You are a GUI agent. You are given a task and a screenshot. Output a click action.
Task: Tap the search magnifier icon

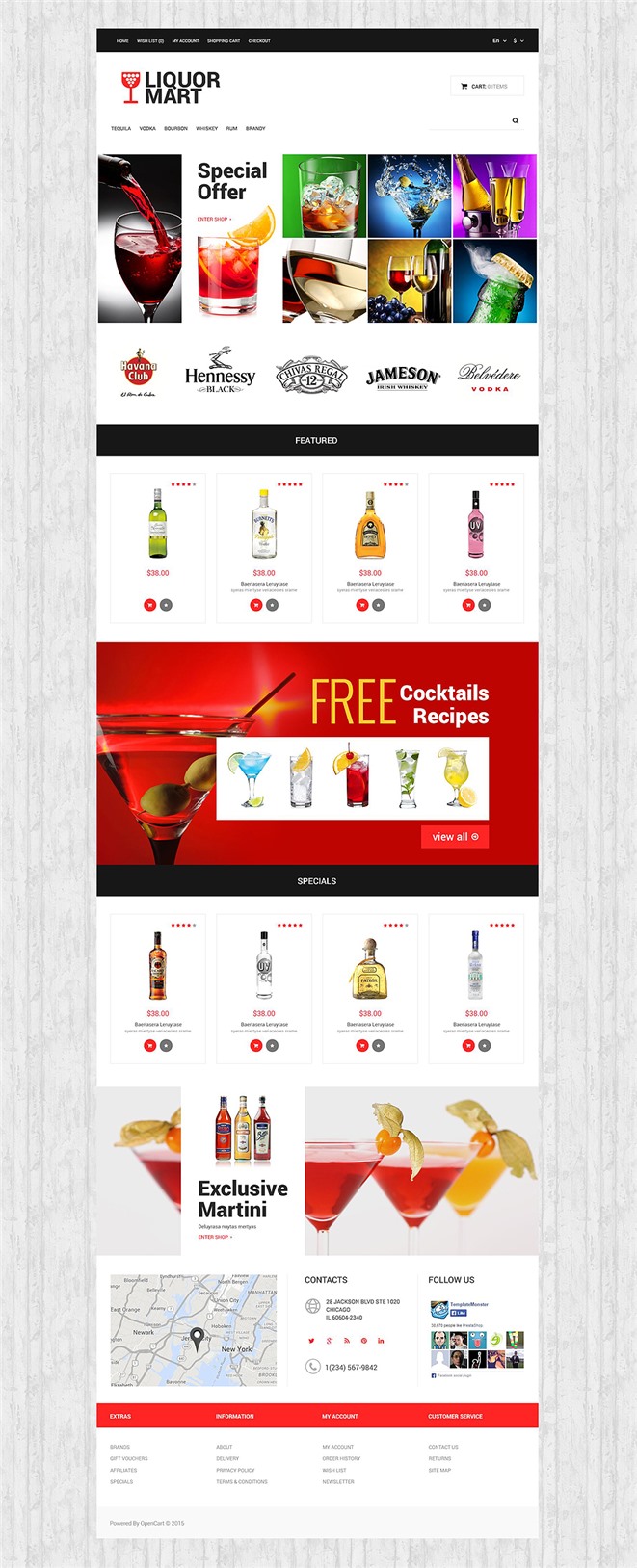click(515, 120)
